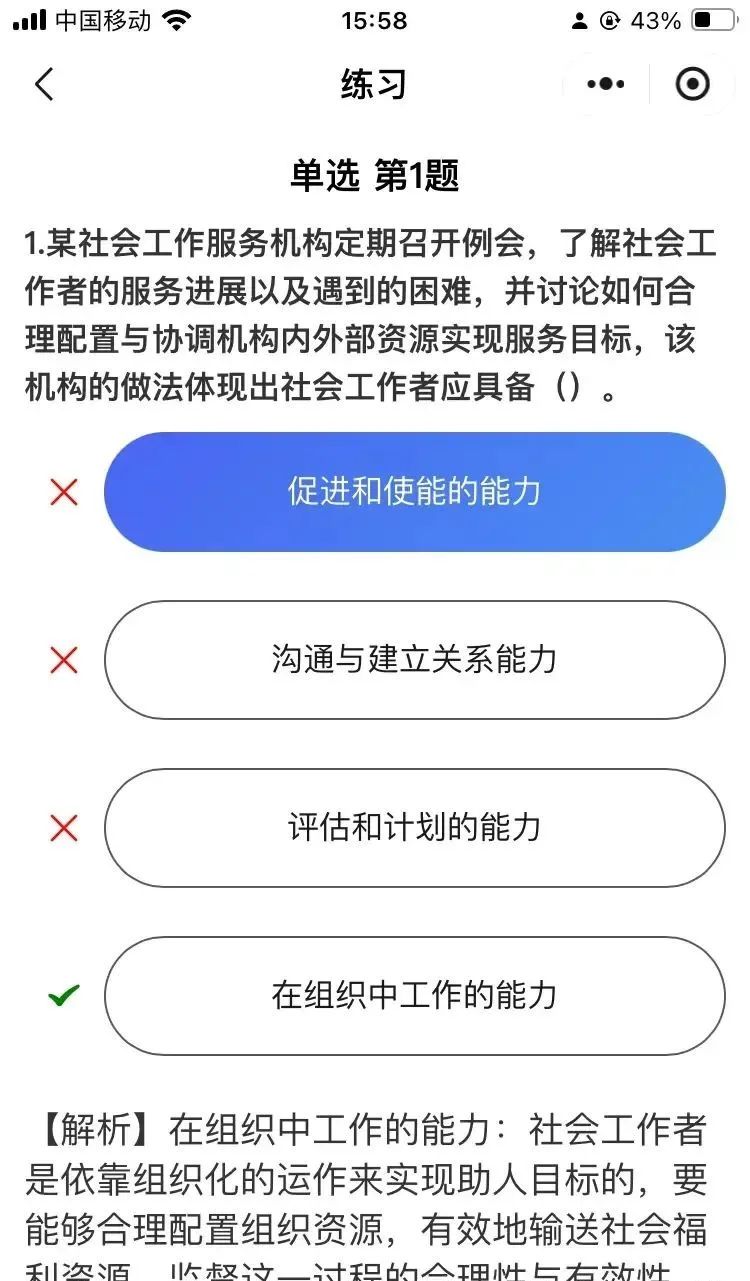The height and width of the screenshot is (1281, 750).
Task: Open the mini program more menu
Action: pos(606,85)
